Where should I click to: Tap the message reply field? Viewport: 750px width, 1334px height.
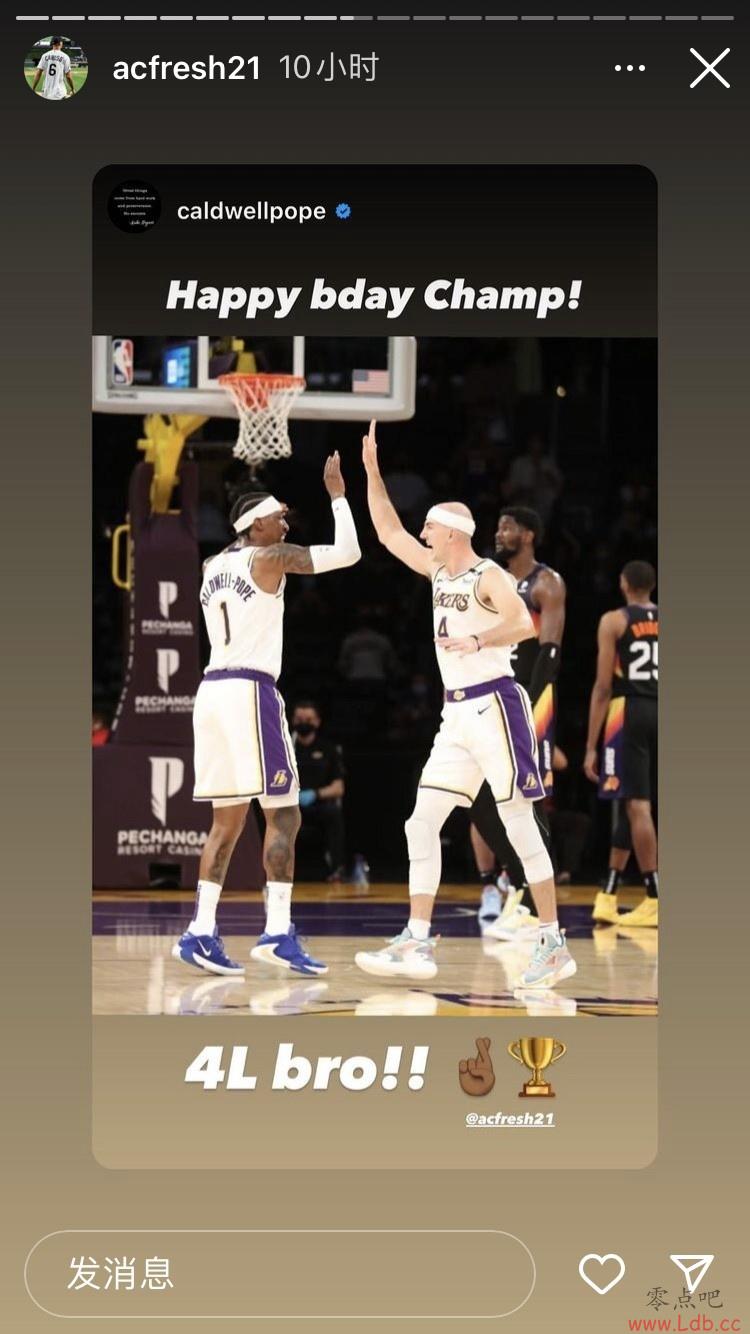coord(280,1273)
